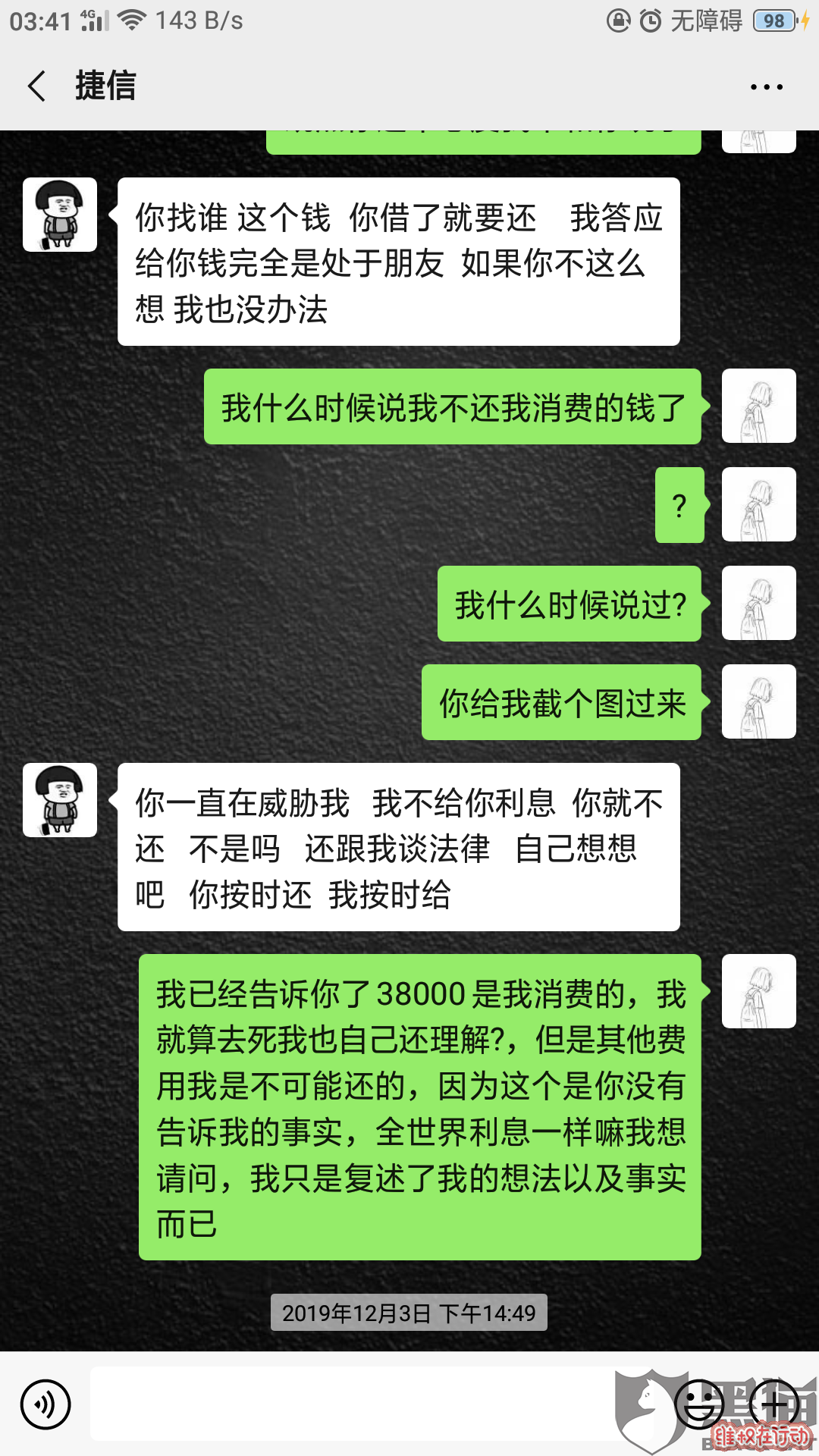
Task: Open the chat overflow menu
Action: coord(766,87)
